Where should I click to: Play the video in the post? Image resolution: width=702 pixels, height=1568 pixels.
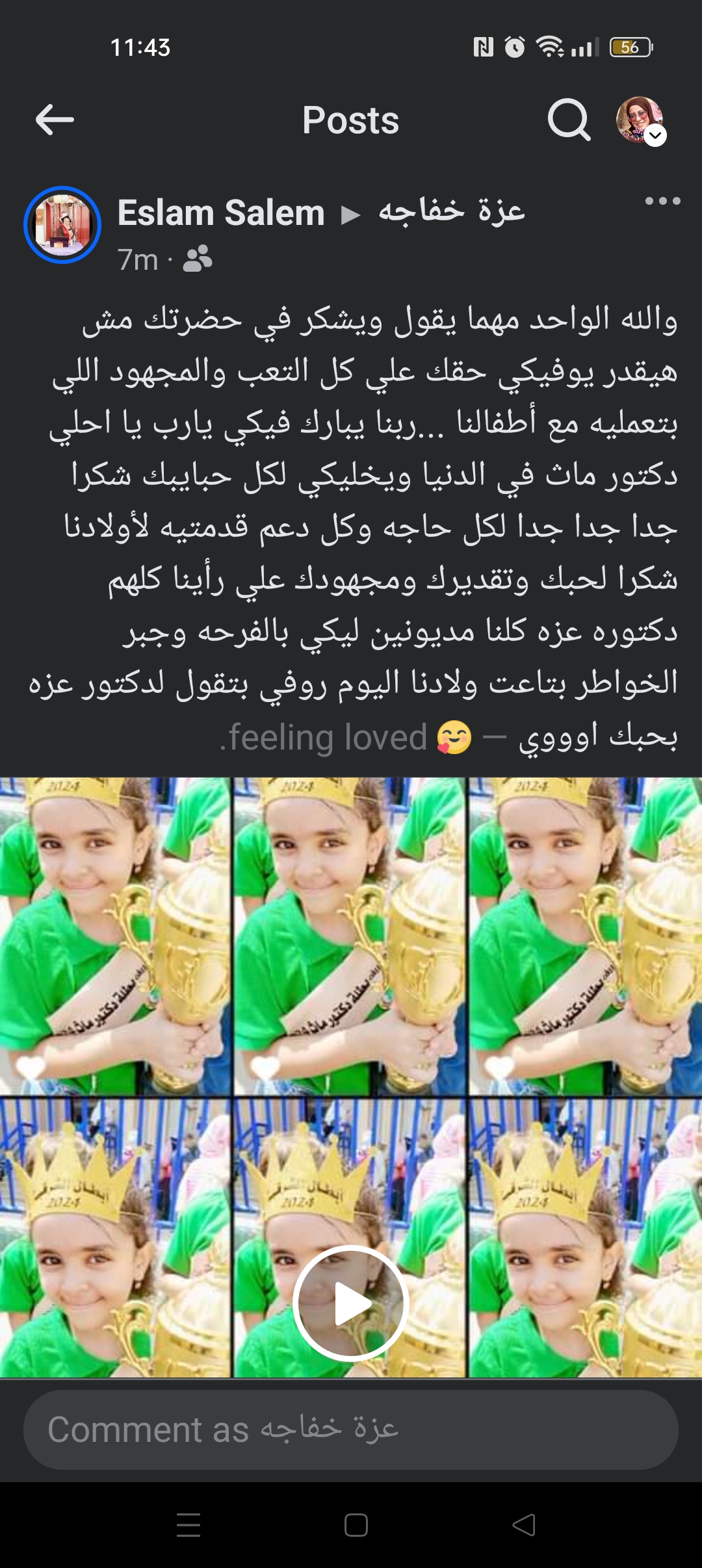coord(351,1303)
